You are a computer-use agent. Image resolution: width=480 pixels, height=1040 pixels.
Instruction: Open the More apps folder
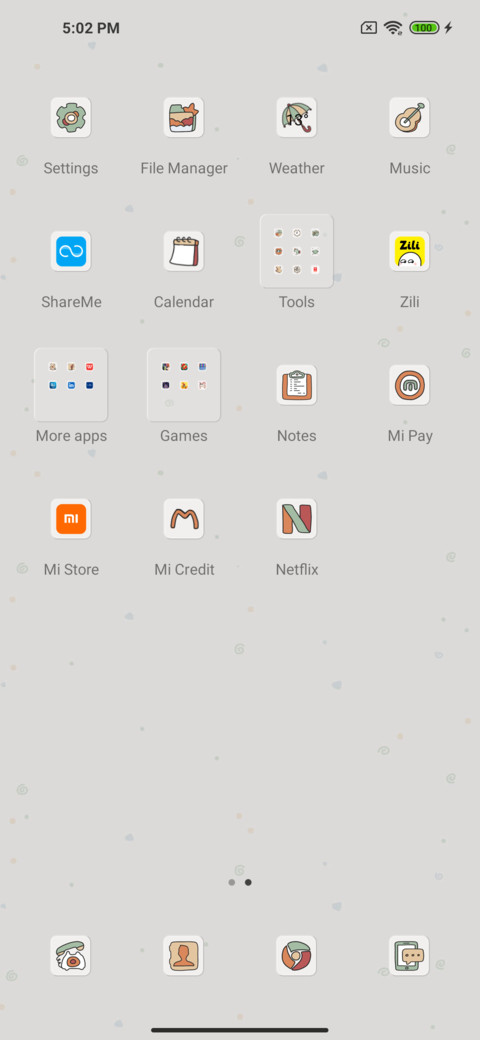[71, 385]
